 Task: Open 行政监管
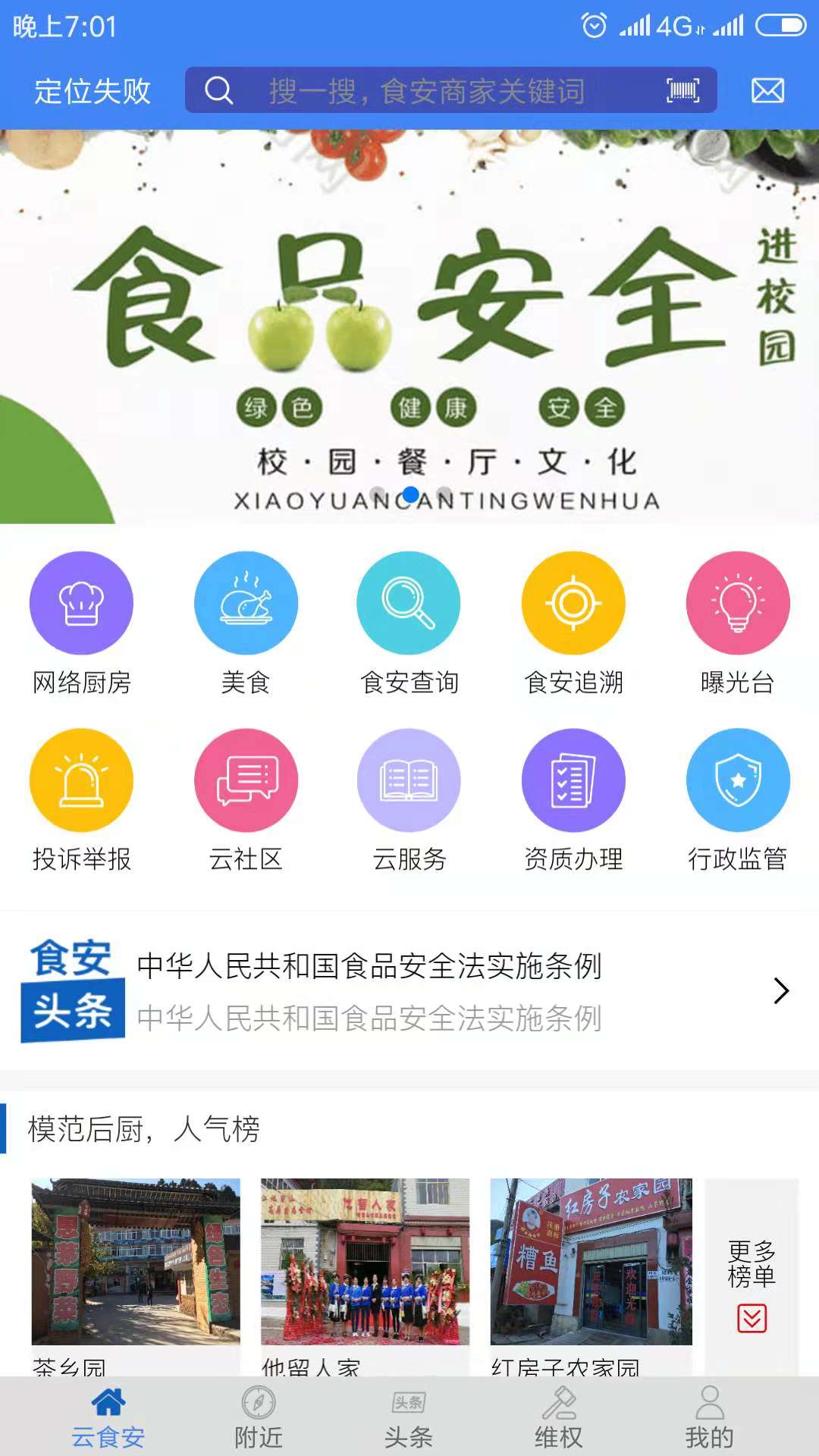(738, 800)
